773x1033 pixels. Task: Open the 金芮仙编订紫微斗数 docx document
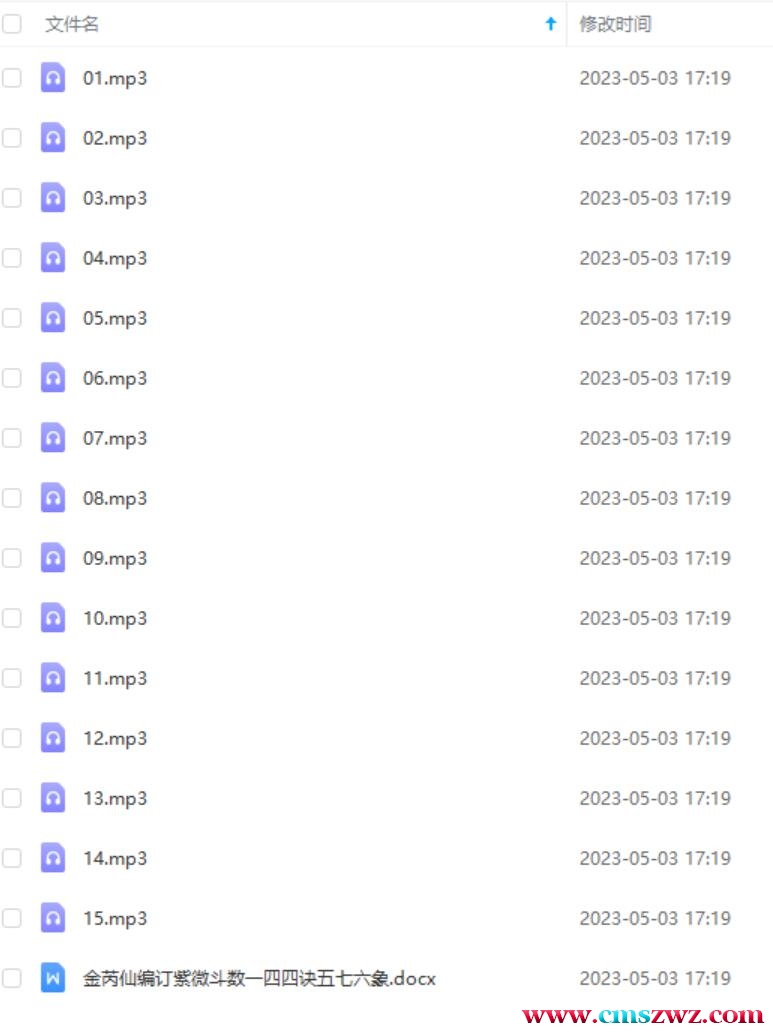click(259, 978)
